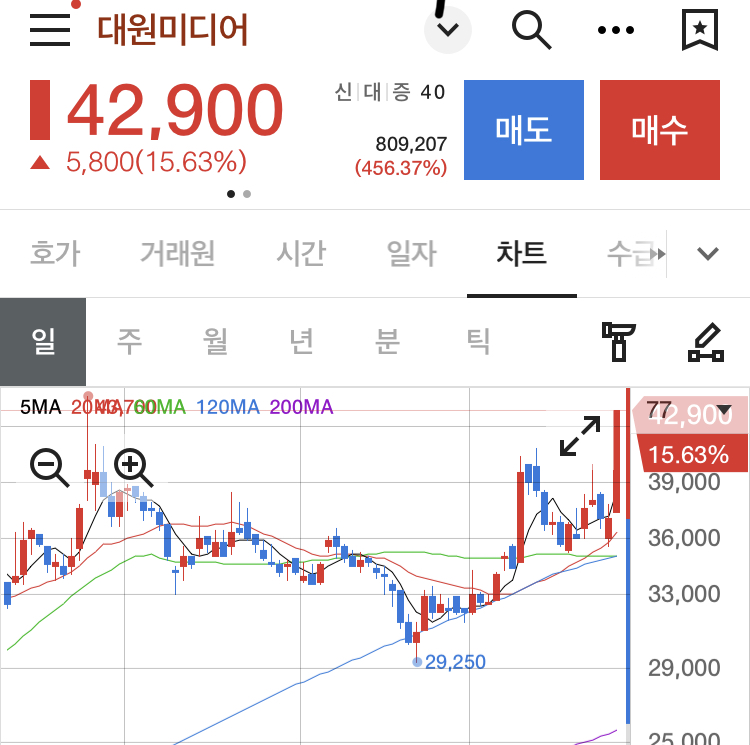
Task: Switch to the 거래원 tab
Action: pyautogui.click(x=177, y=254)
